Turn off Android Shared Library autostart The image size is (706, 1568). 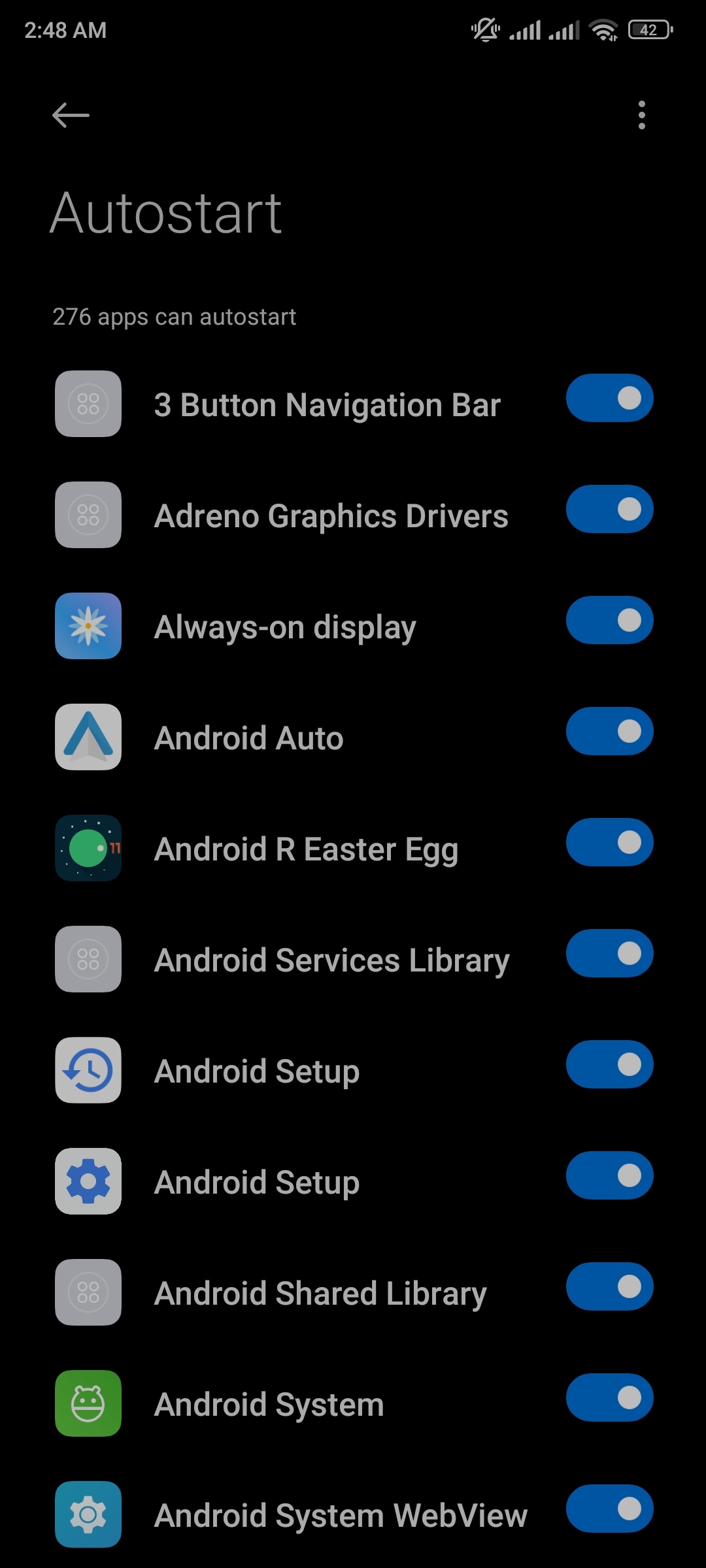click(x=610, y=1286)
